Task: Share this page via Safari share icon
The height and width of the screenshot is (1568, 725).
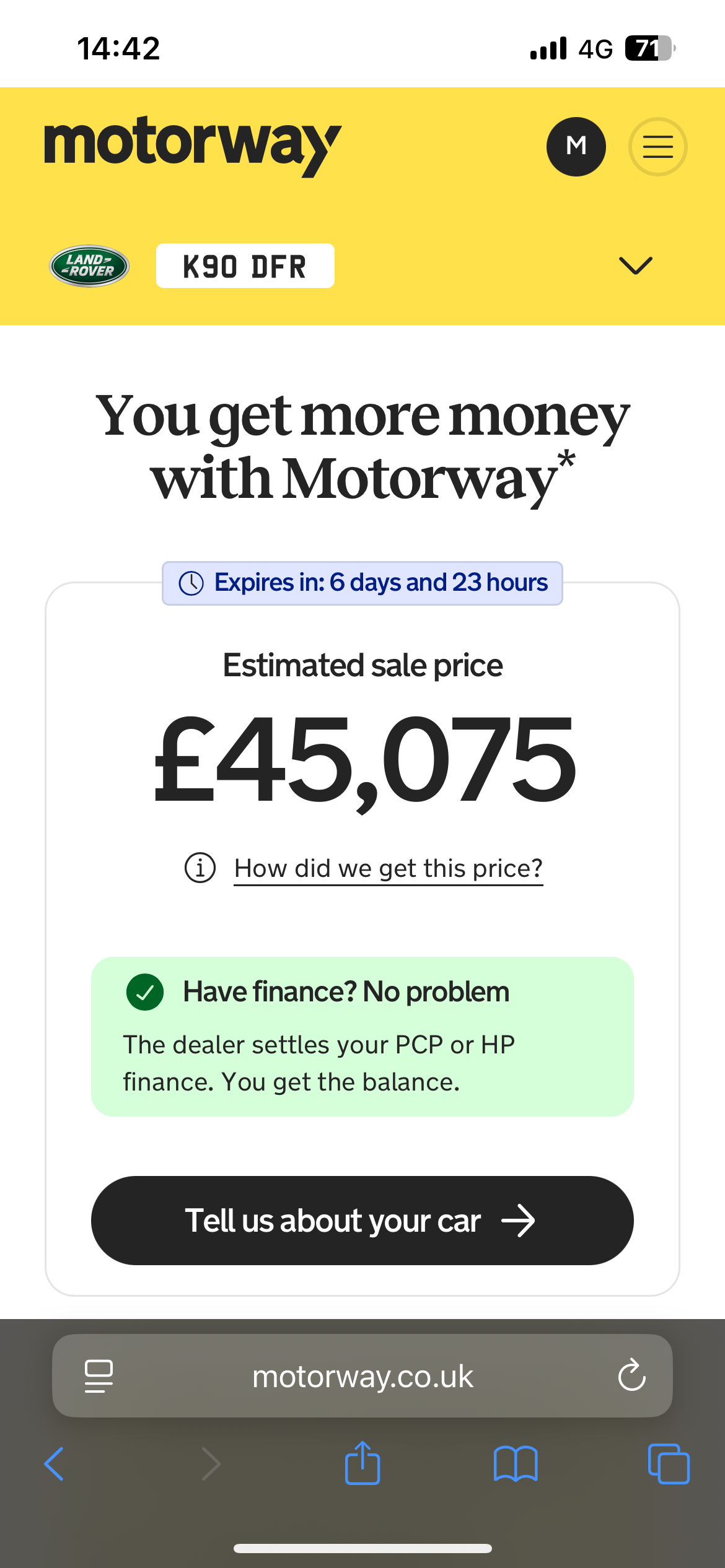Action: point(362,1463)
